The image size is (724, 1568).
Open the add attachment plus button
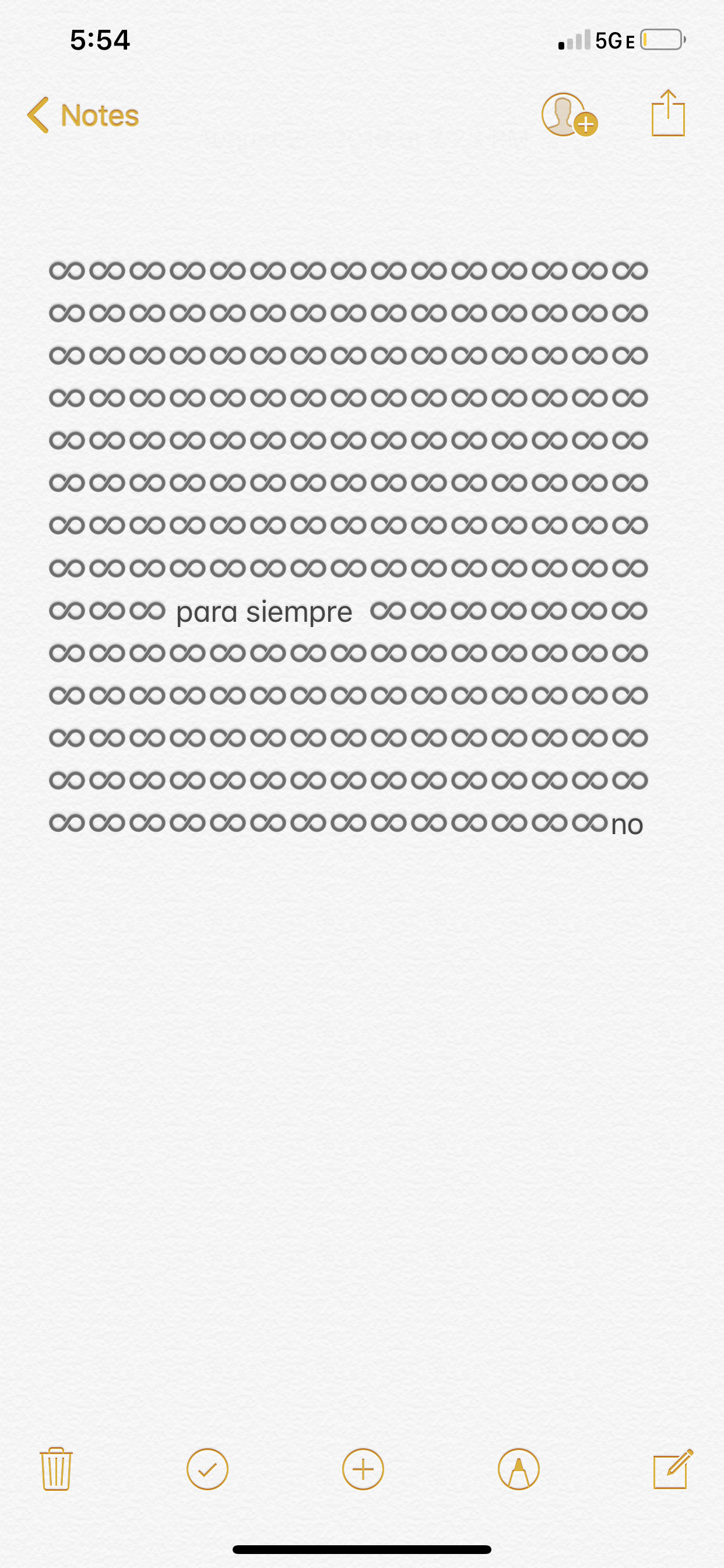(x=363, y=1468)
